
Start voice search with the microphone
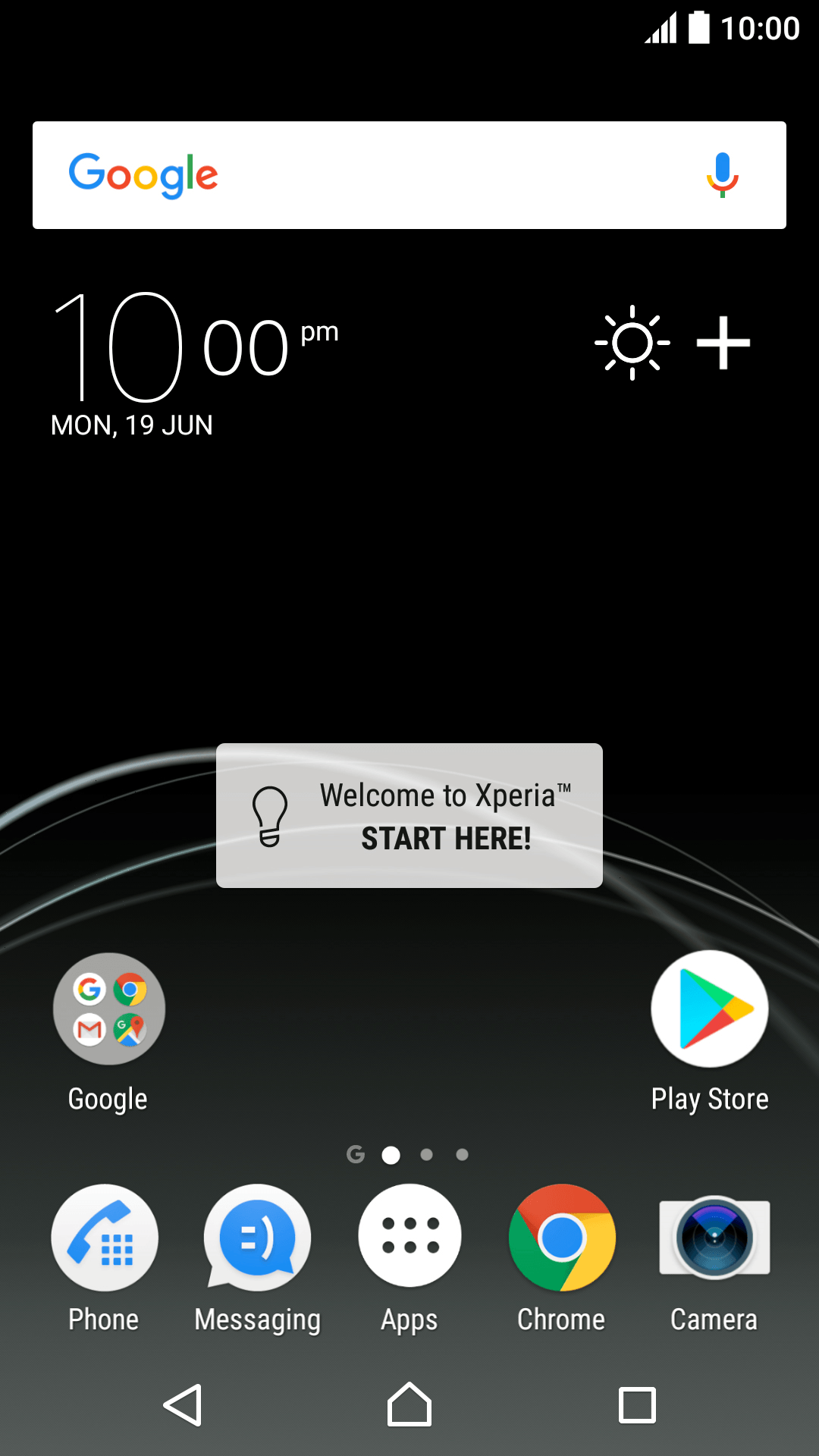(722, 175)
